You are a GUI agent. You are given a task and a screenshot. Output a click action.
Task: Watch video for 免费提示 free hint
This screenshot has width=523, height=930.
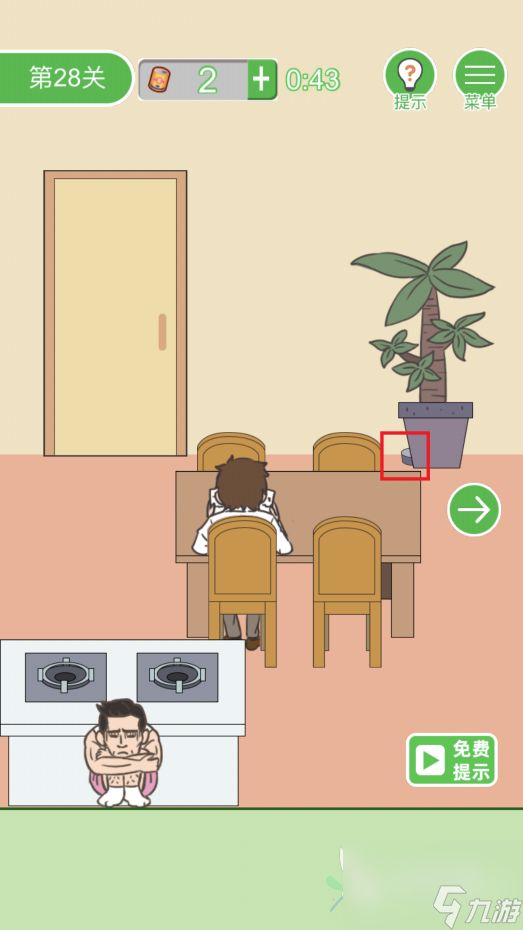452,760
